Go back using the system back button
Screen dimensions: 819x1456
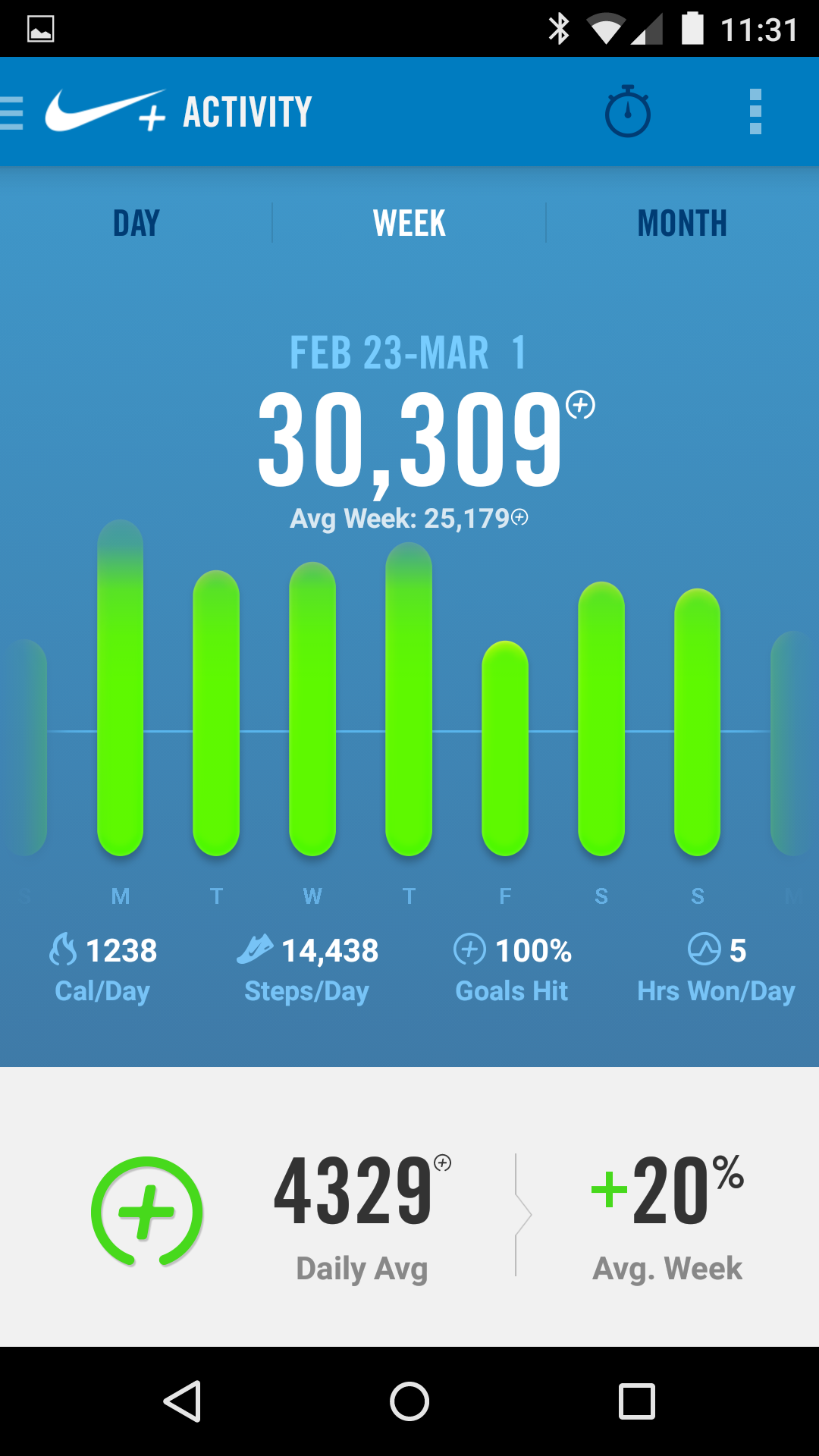[182, 1401]
